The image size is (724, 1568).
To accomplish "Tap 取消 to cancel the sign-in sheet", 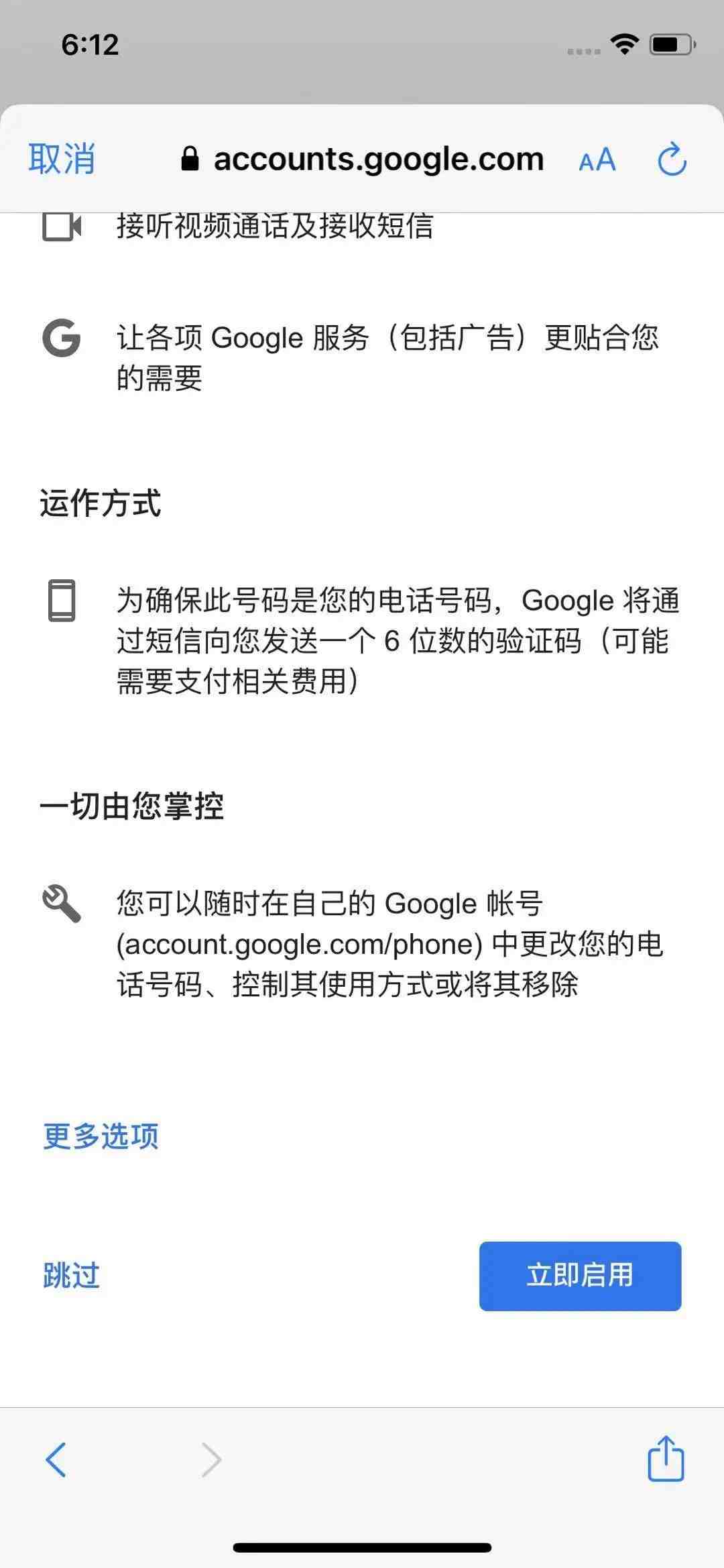I will [62, 160].
